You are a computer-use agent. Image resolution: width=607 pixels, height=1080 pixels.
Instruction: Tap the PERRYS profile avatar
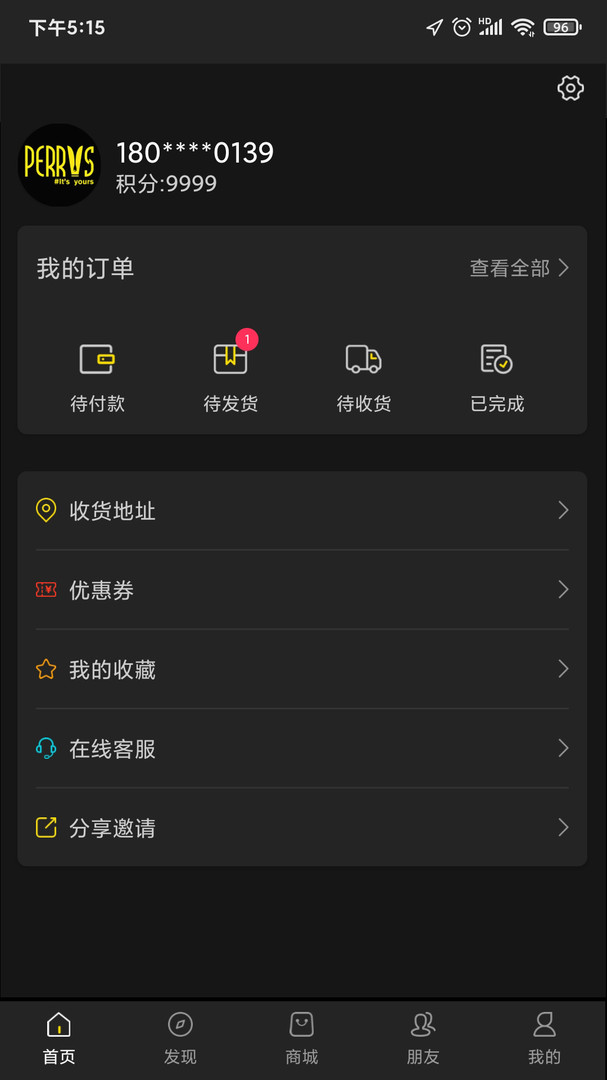(60, 165)
